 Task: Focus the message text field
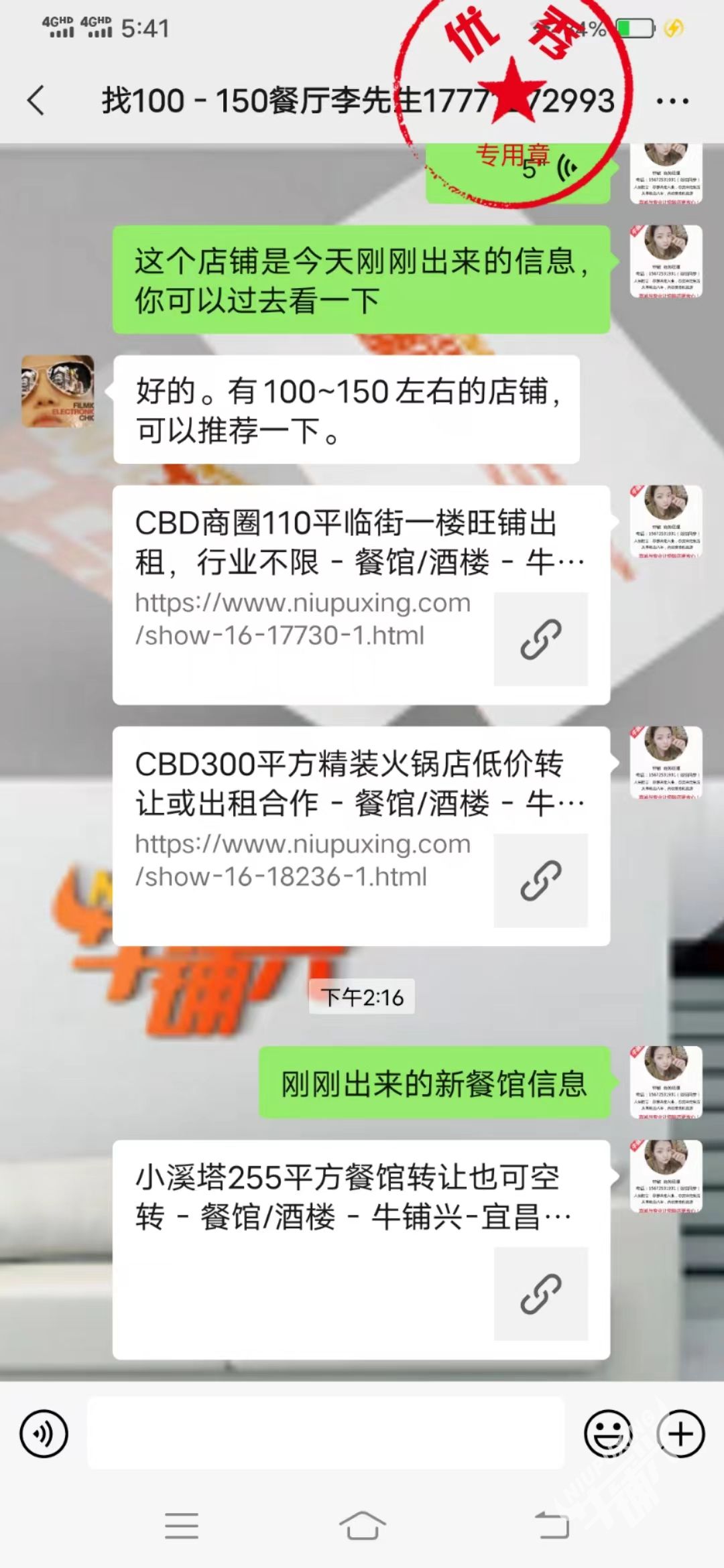point(326,1434)
